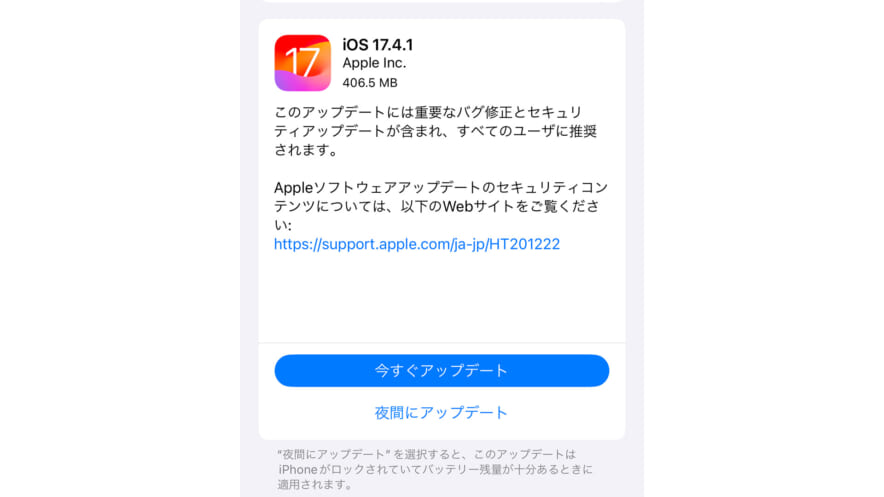Viewport: 884px width, 497px height.
Task: Choose 夜間にアップデート option
Action: 441,412
